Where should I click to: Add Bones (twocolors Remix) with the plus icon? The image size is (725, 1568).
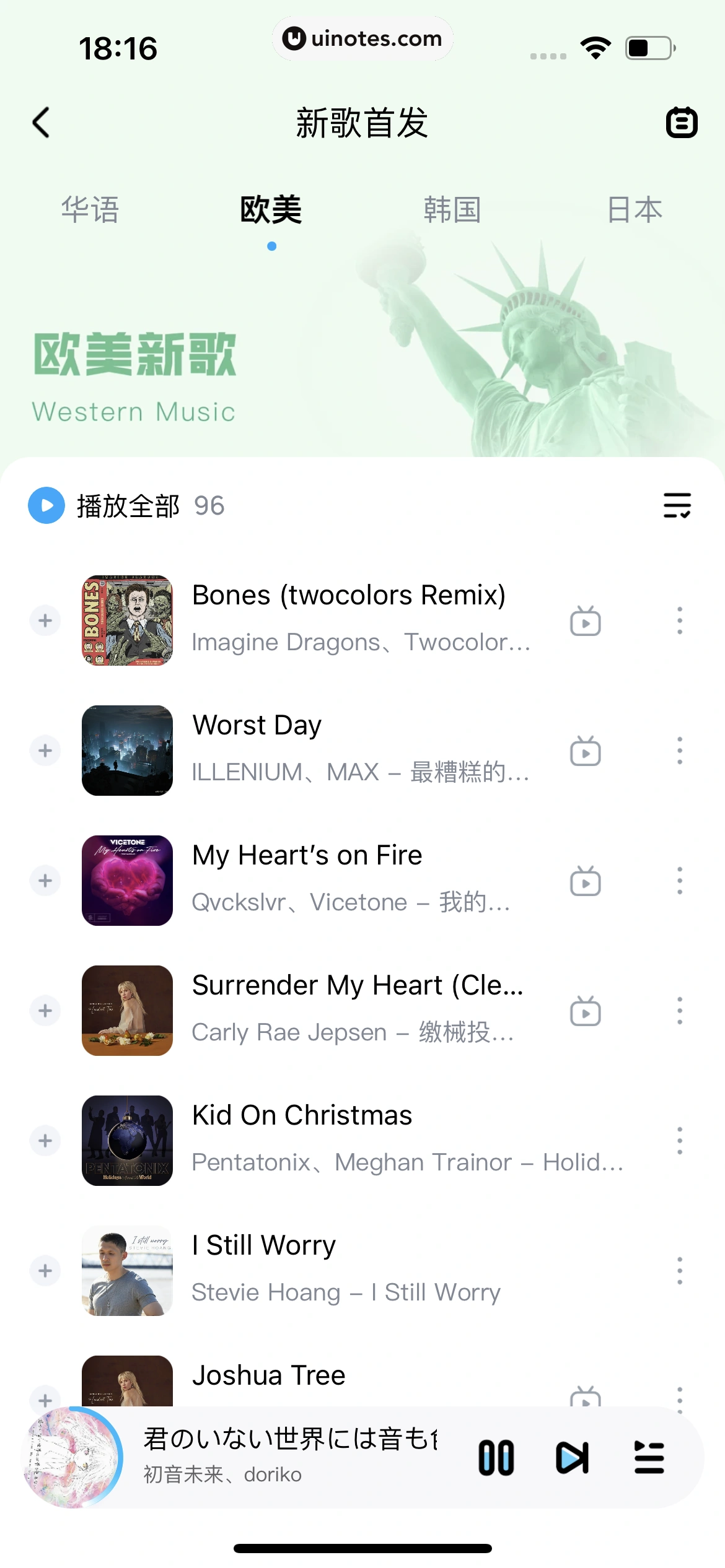pos(45,621)
